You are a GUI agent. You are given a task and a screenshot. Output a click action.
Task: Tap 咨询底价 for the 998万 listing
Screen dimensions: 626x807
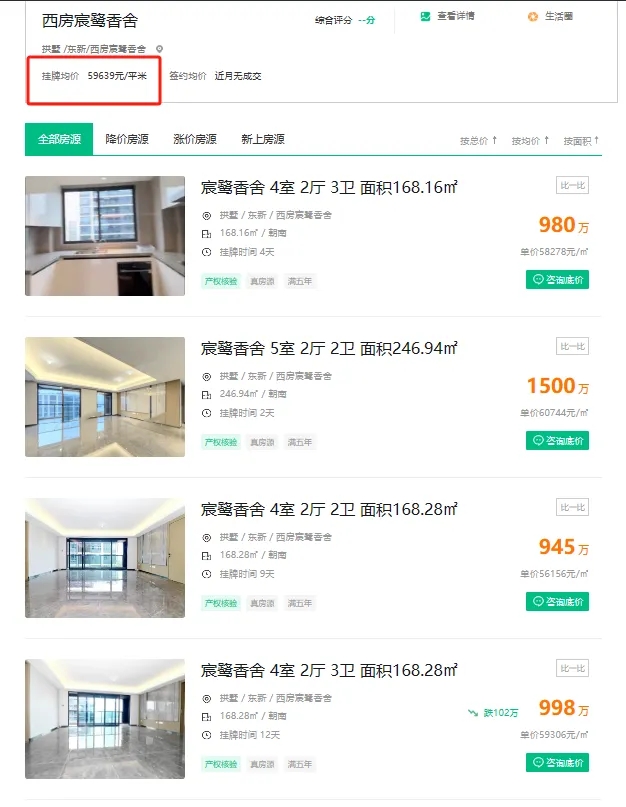coord(557,763)
